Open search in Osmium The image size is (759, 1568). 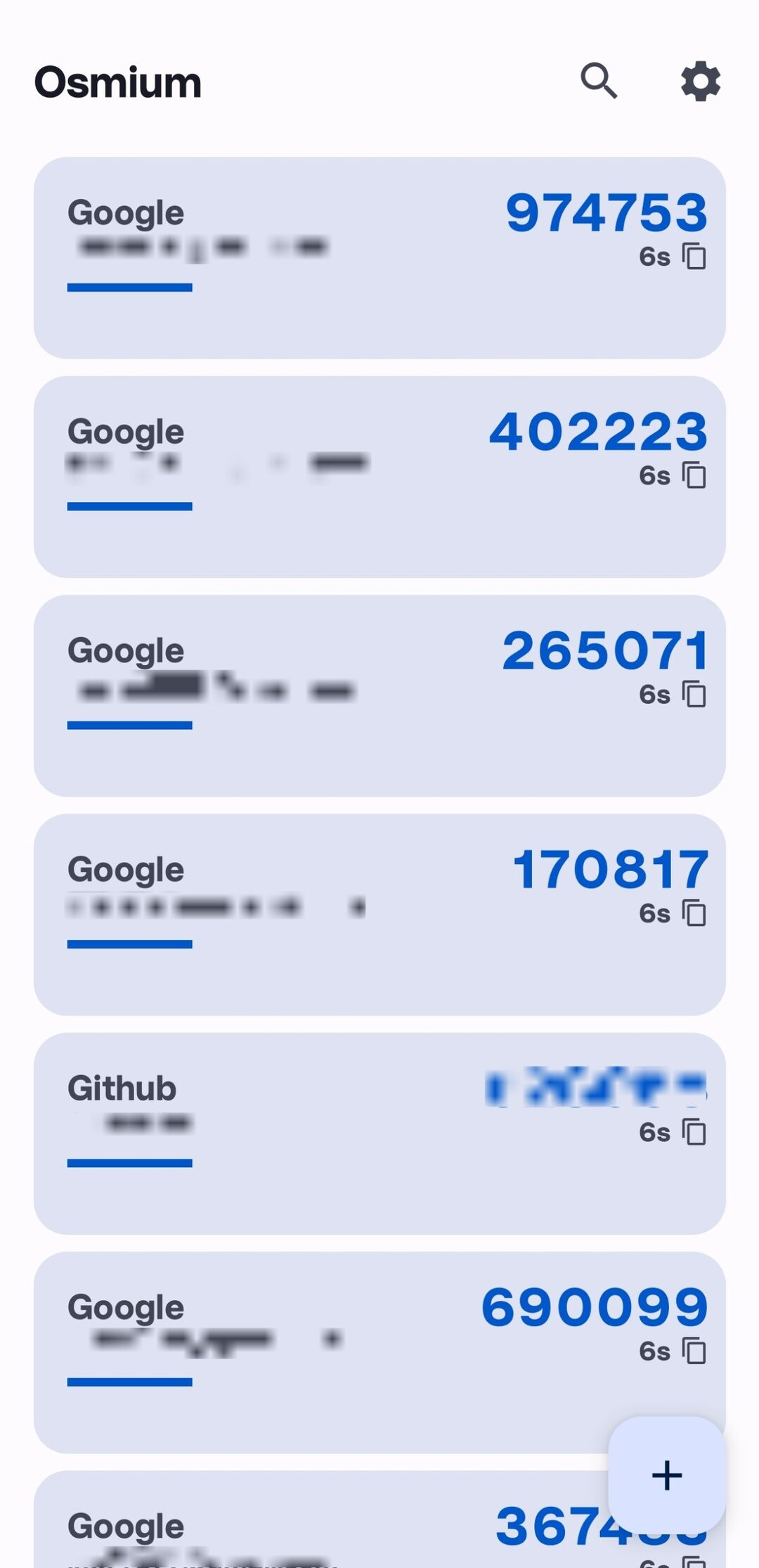599,81
